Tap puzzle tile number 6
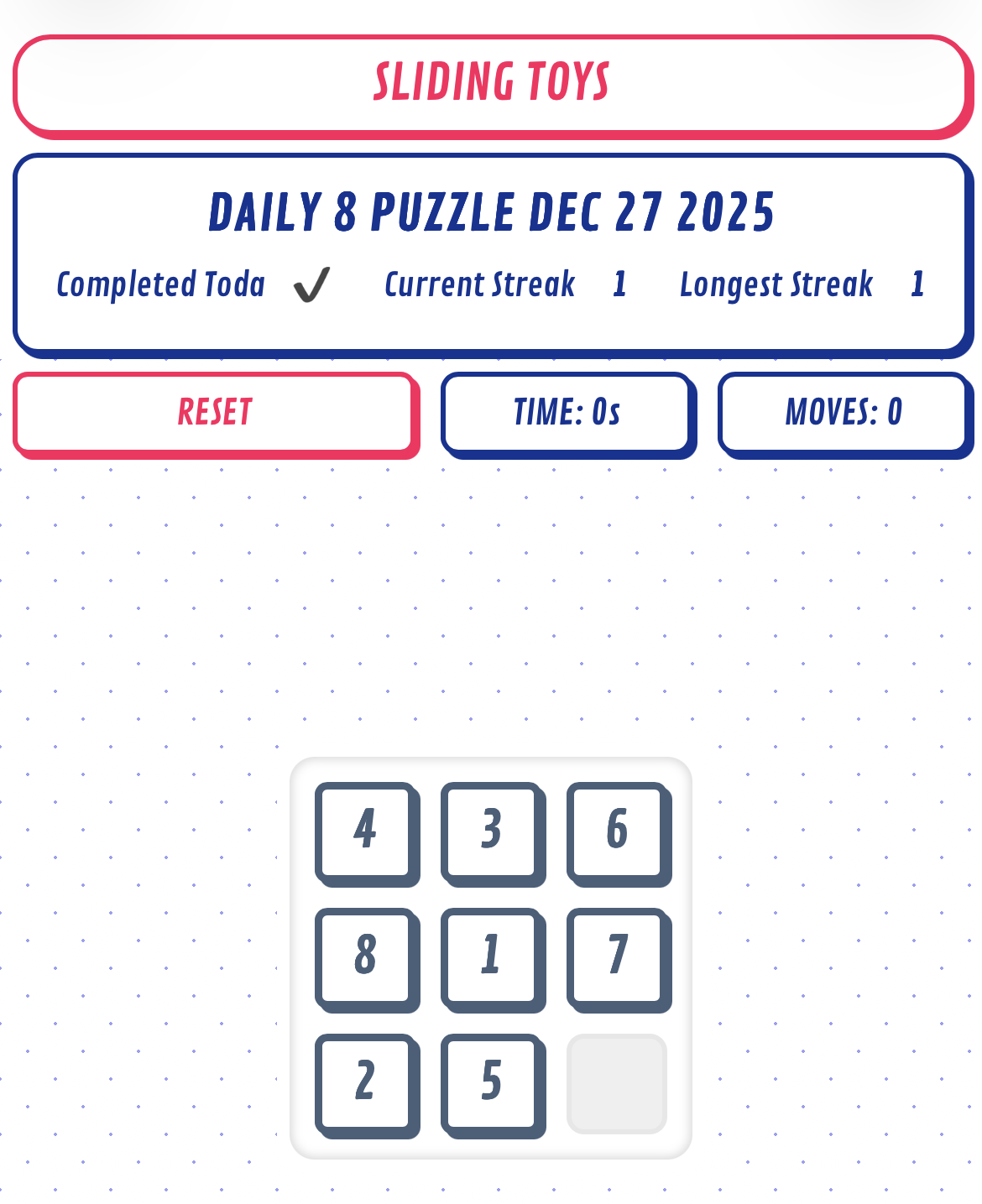 point(618,831)
